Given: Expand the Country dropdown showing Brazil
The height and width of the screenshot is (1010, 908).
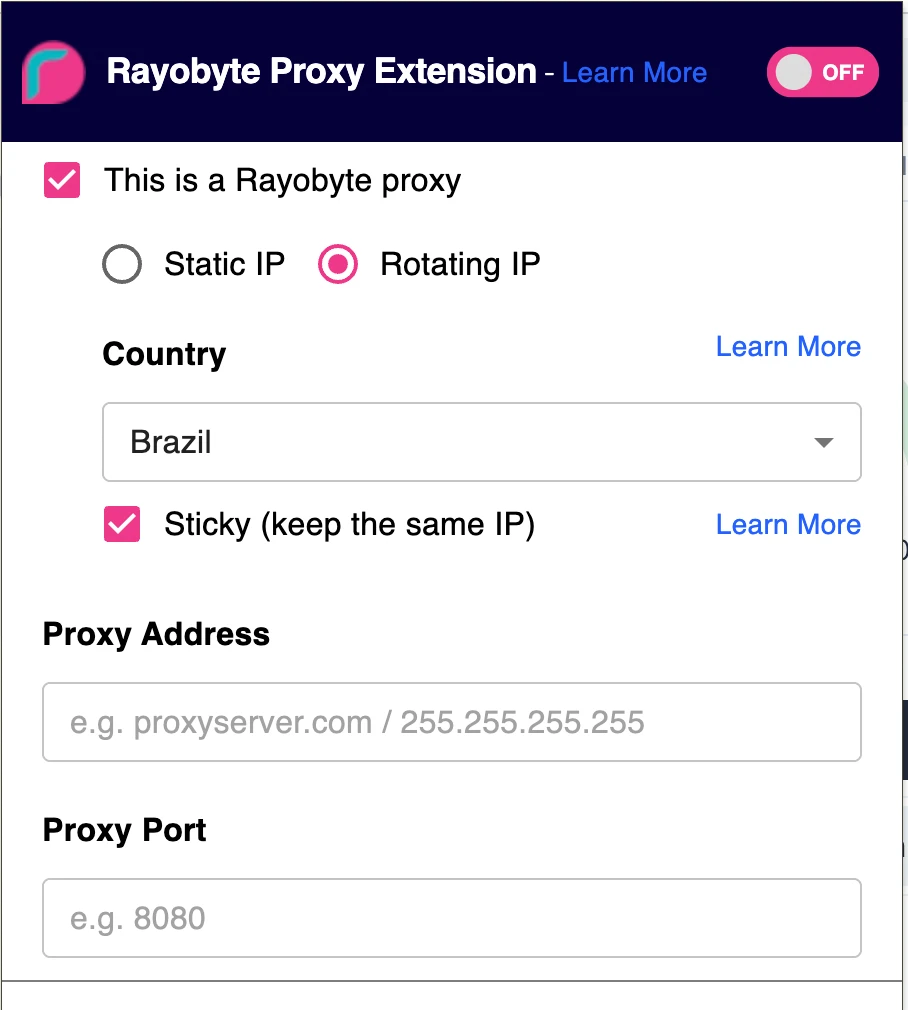Looking at the screenshot, I should pyautogui.click(x=481, y=442).
